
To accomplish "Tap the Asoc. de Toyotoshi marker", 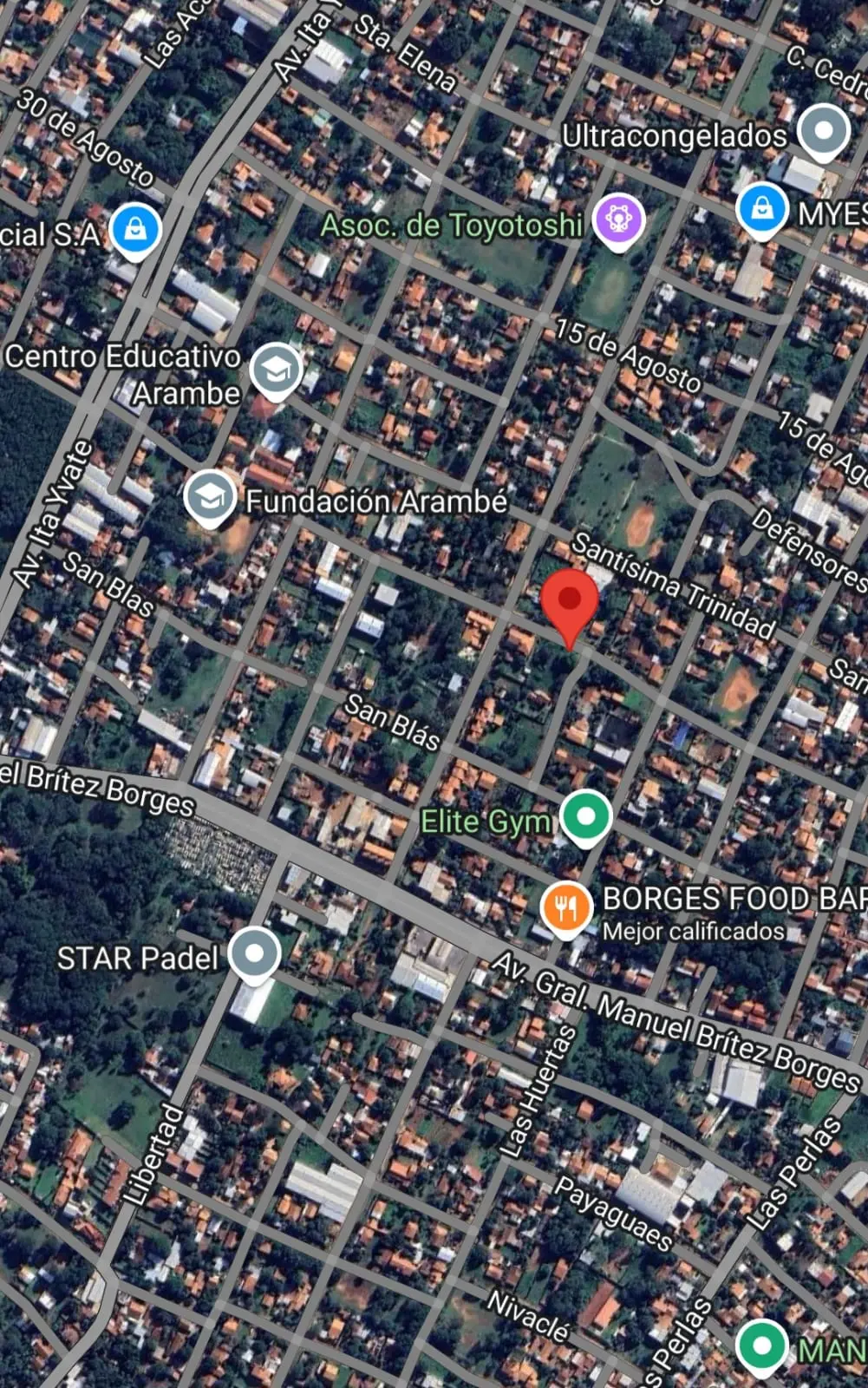I will point(618,219).
